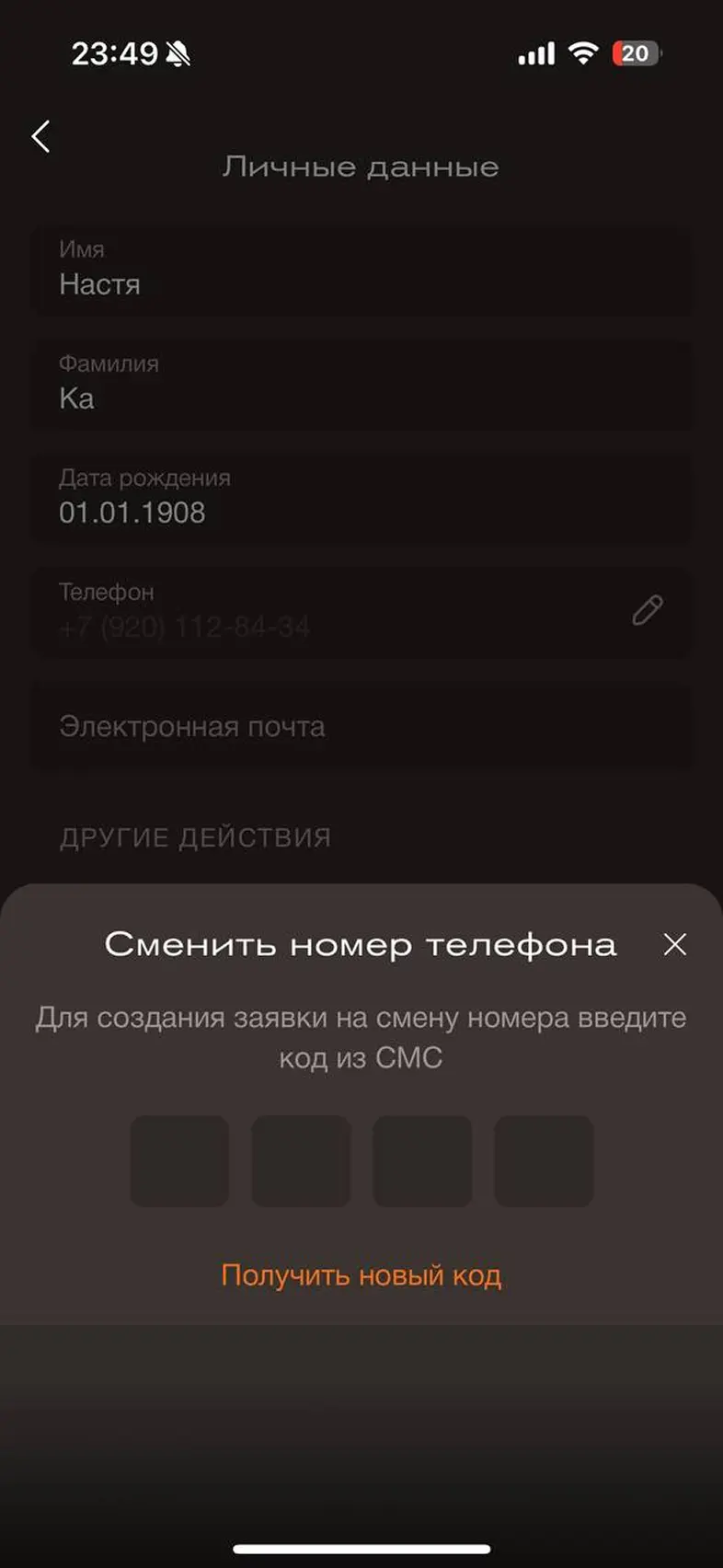Go back from Личные данные screen
The height and width of the screenshot is (1568, 723).
40,136
